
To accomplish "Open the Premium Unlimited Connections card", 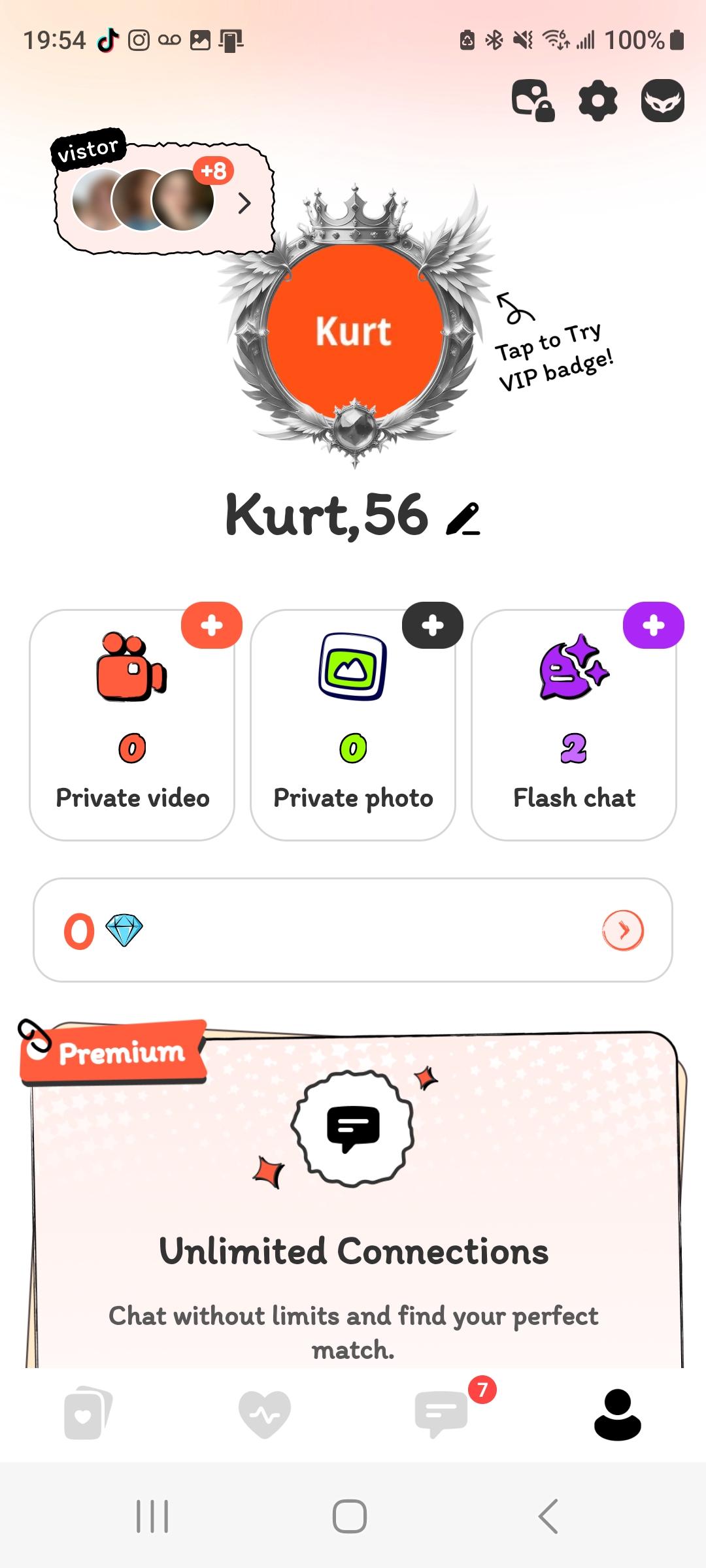I will point(353,1209).
